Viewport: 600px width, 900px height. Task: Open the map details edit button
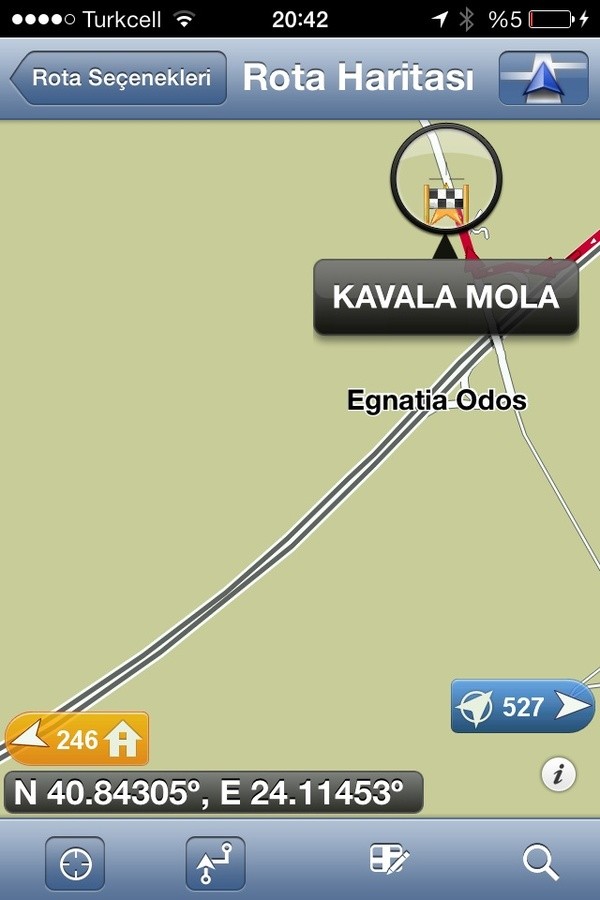(390, 861)
